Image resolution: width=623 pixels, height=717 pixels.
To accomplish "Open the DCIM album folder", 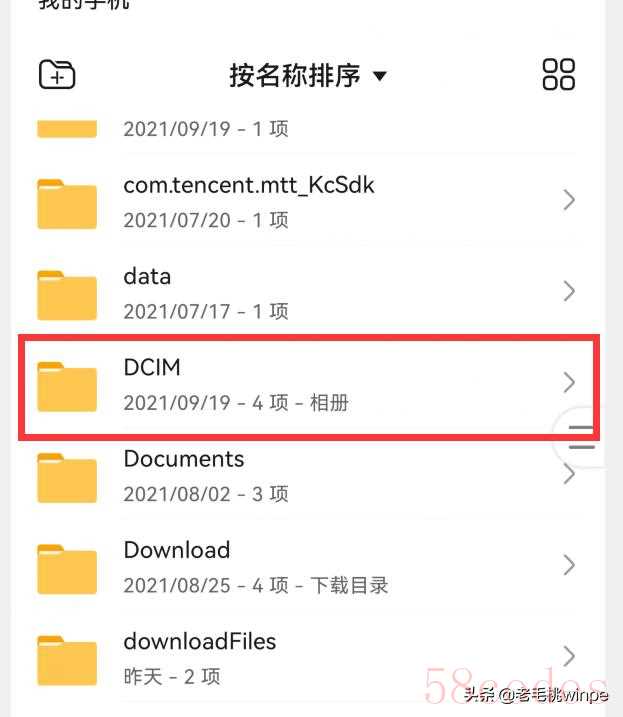I will pyautogui.click(x=300, y=383).
